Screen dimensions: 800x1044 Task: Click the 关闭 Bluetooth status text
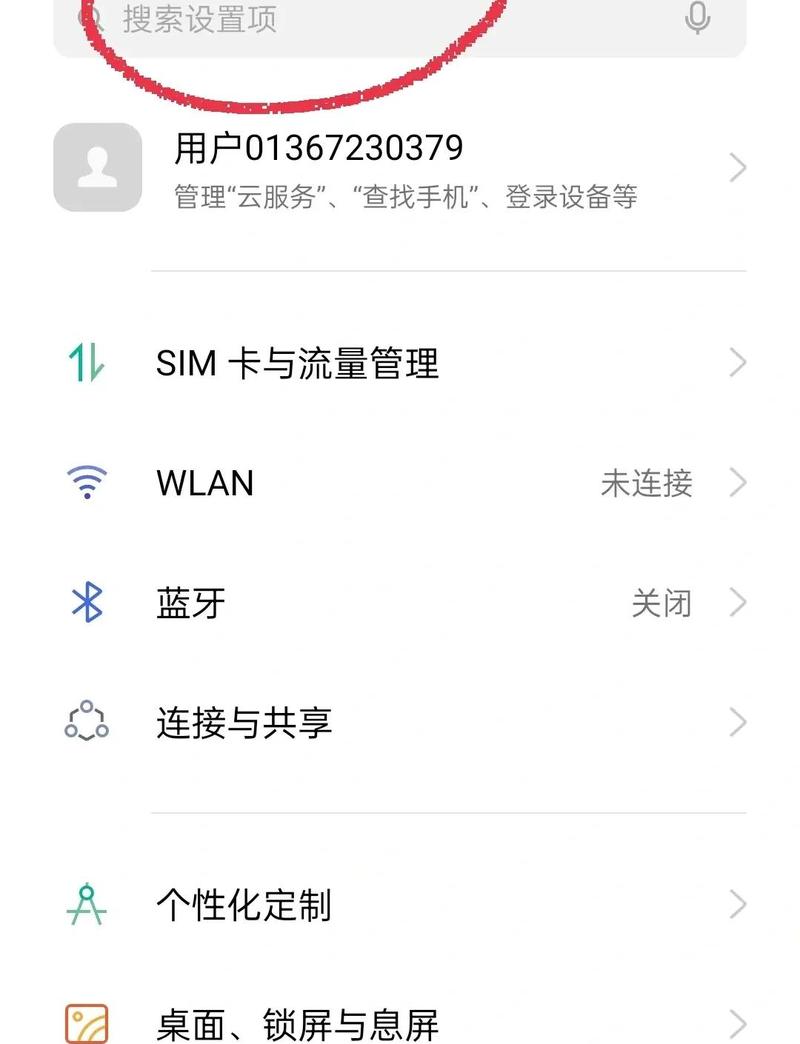660,603
